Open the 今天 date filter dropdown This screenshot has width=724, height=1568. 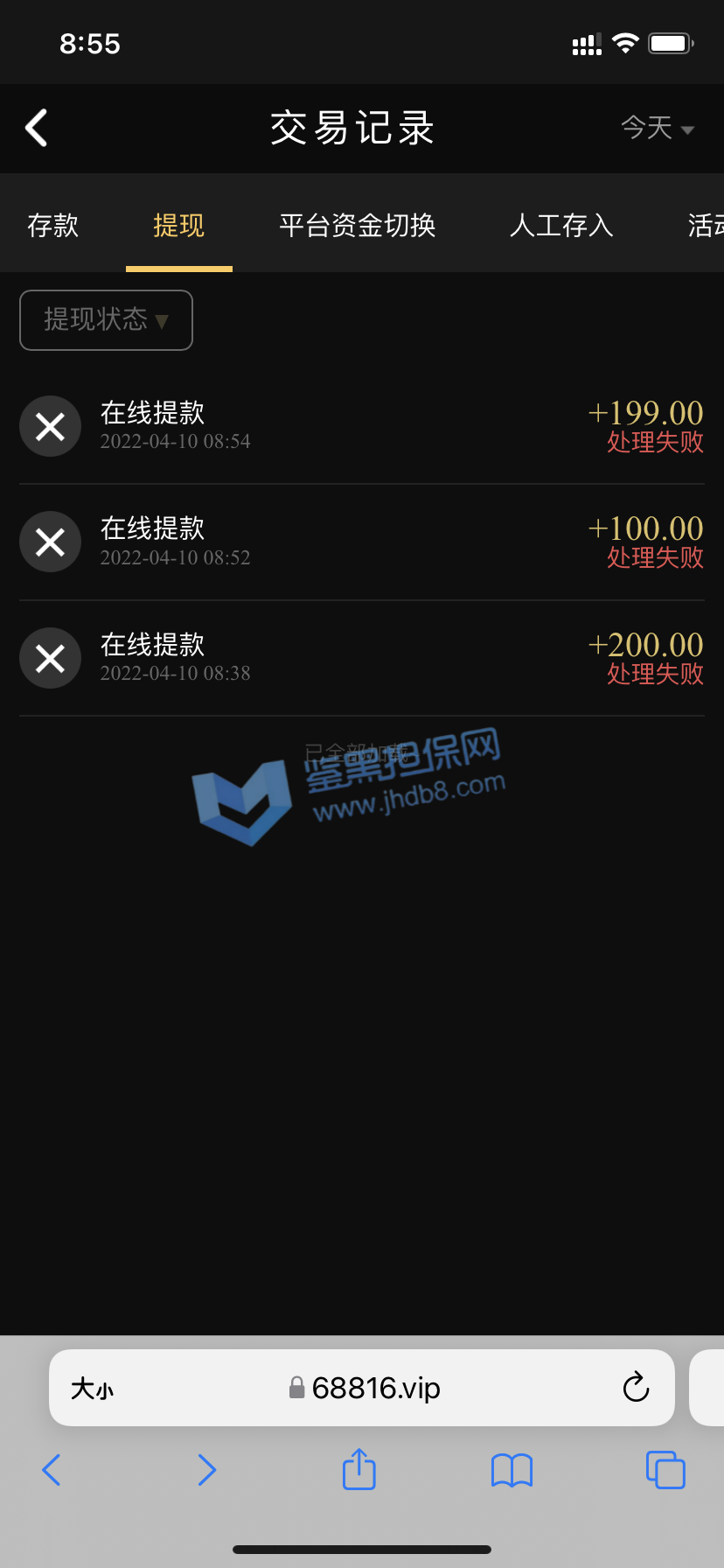(658, 129)
